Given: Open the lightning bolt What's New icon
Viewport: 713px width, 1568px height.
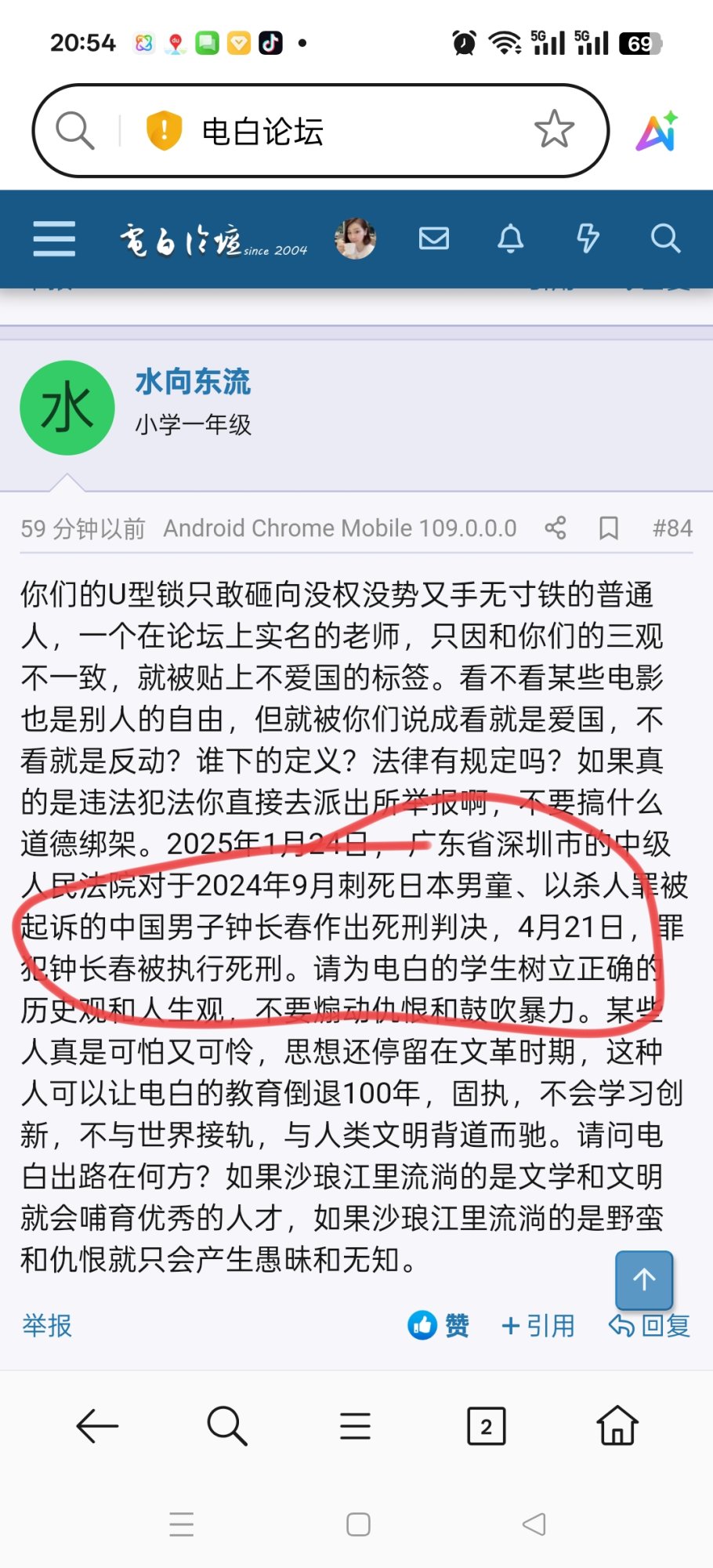Looking at the screenshot, I should [588, 238].
